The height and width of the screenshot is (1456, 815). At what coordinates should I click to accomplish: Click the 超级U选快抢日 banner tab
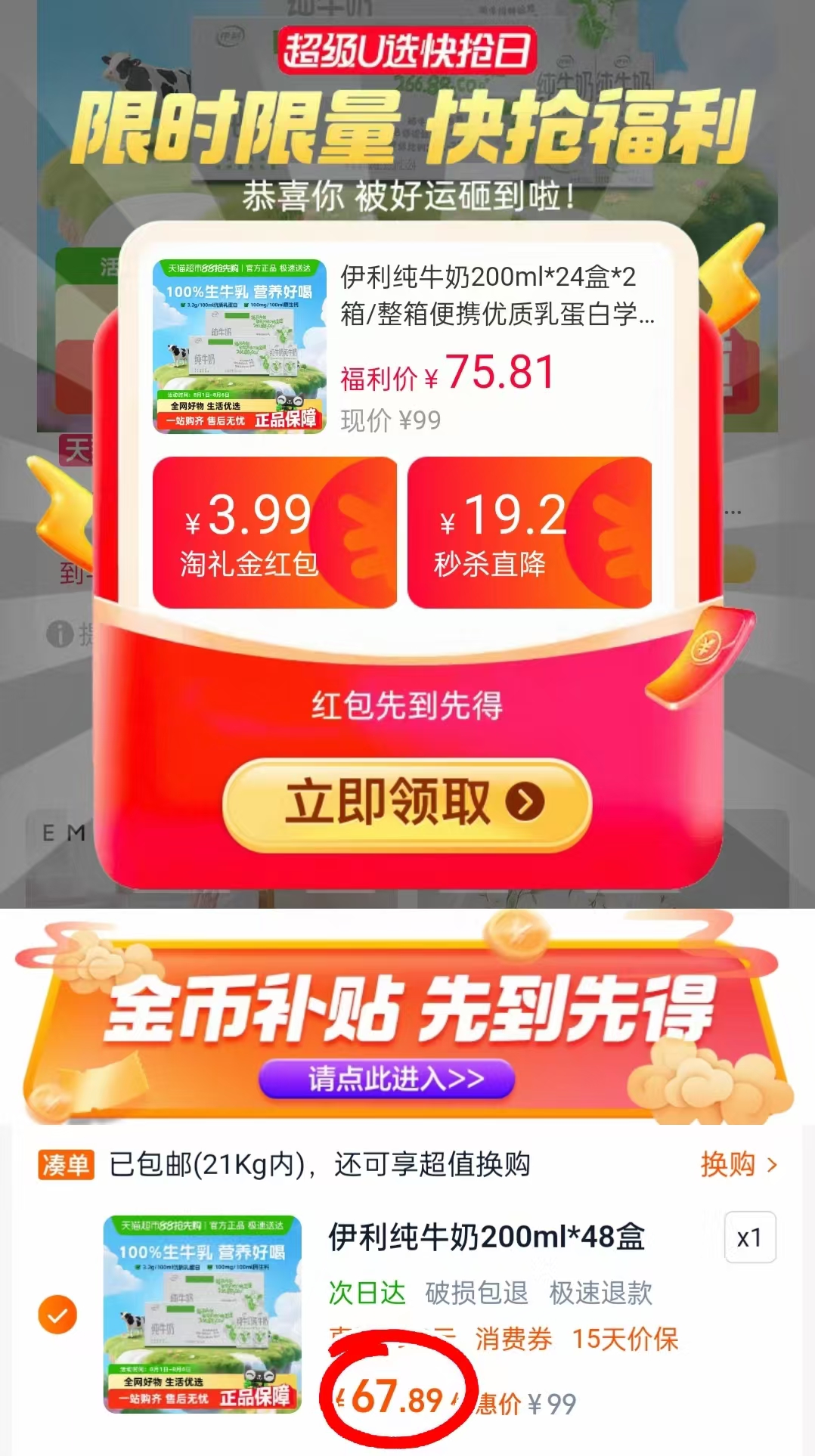coord(407,51)
